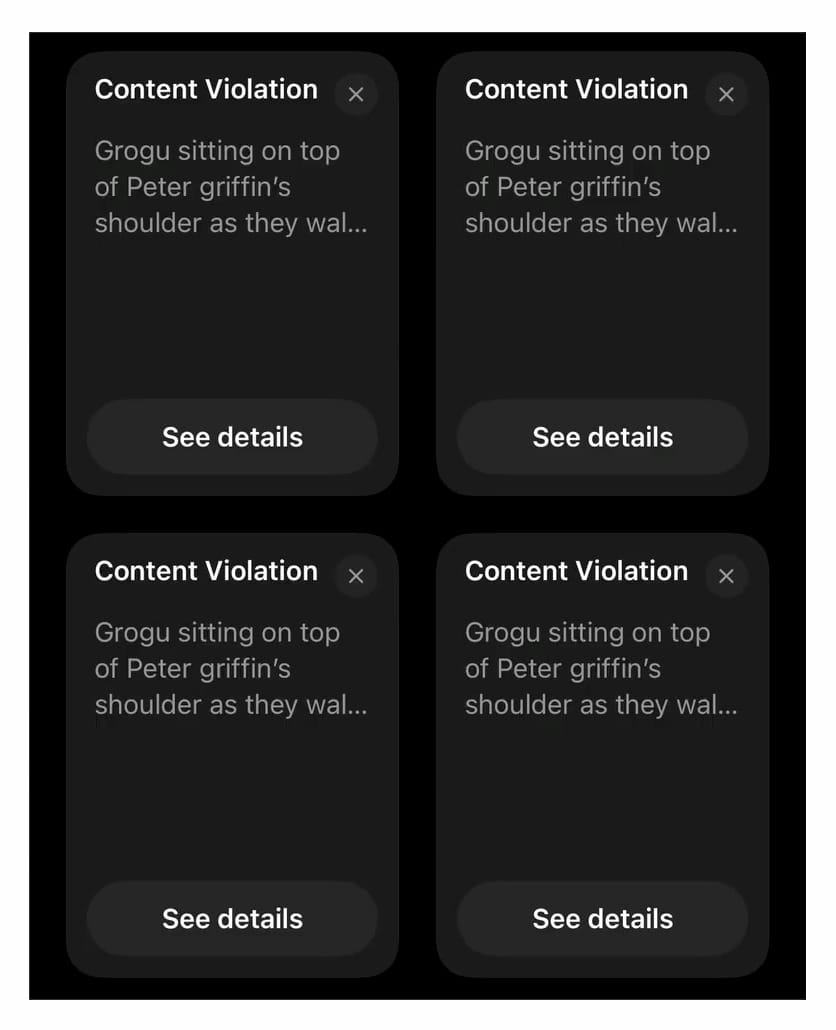836x1030 pixels.
Task: Tap See details on the top-left card
Action: point(232,437)
